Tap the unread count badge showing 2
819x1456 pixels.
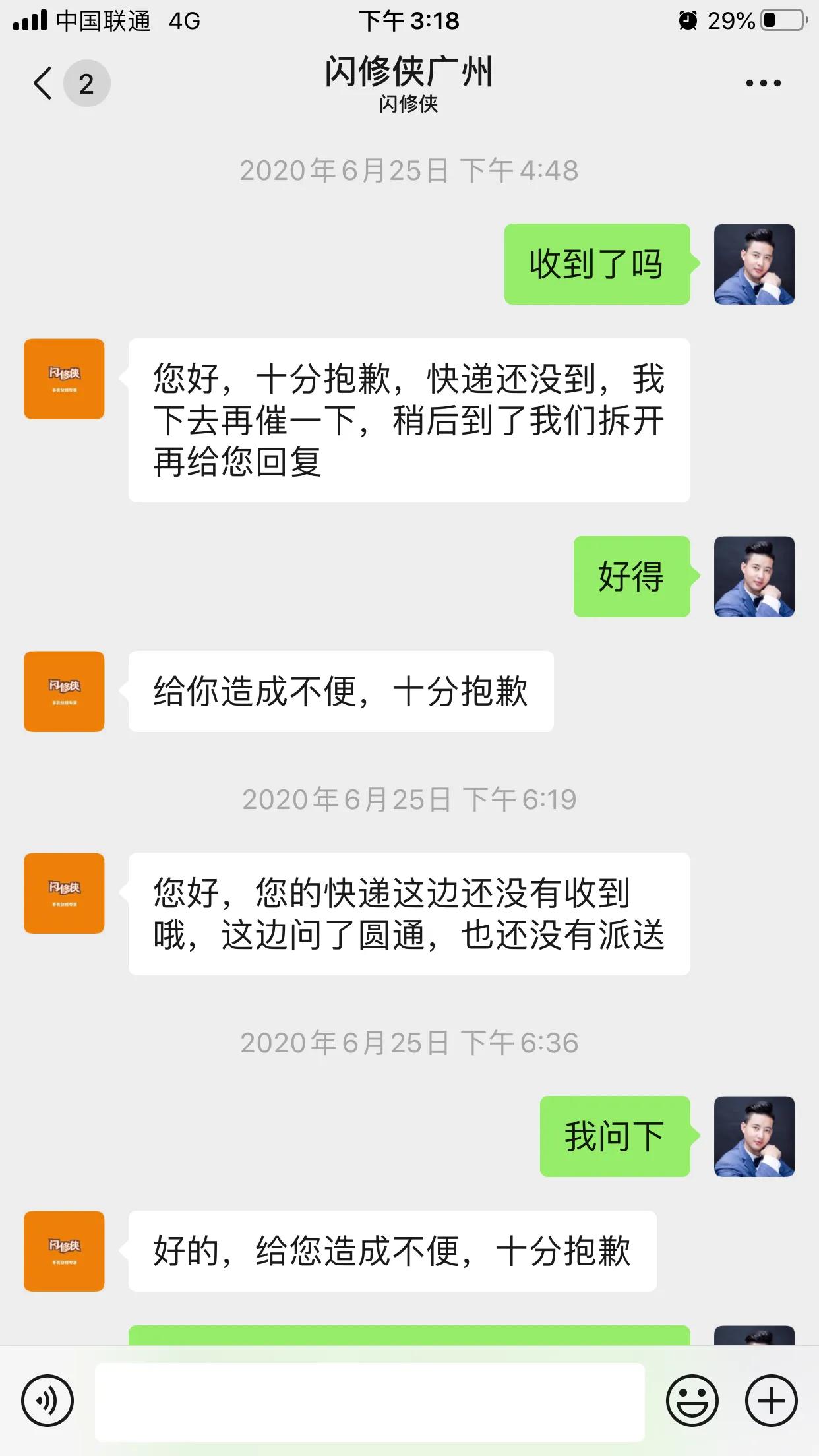86,82
